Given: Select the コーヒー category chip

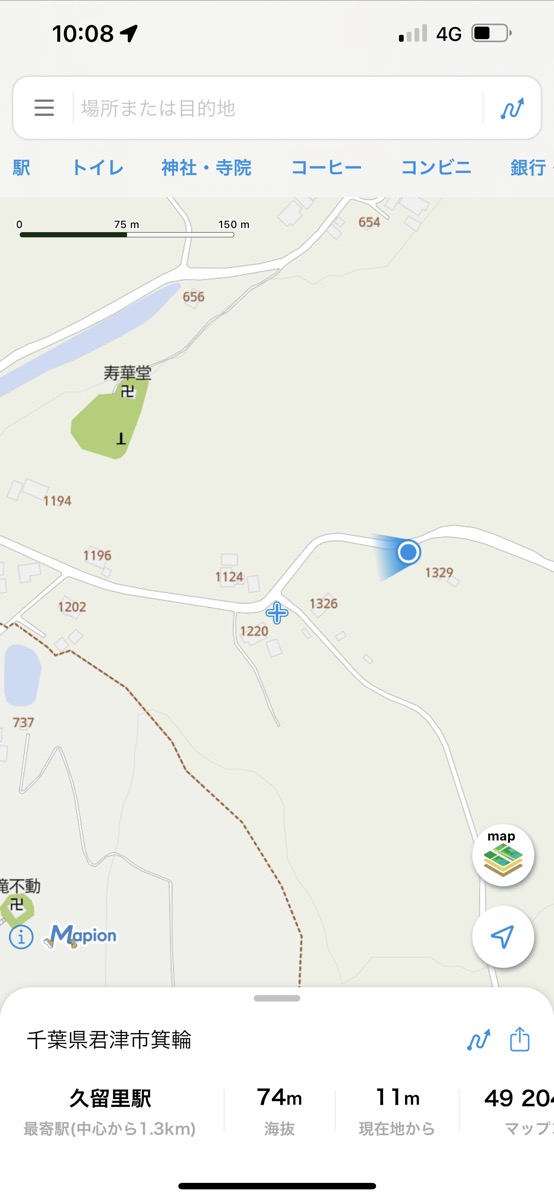Looking at the screenshot, I should (x=326, y=168).
